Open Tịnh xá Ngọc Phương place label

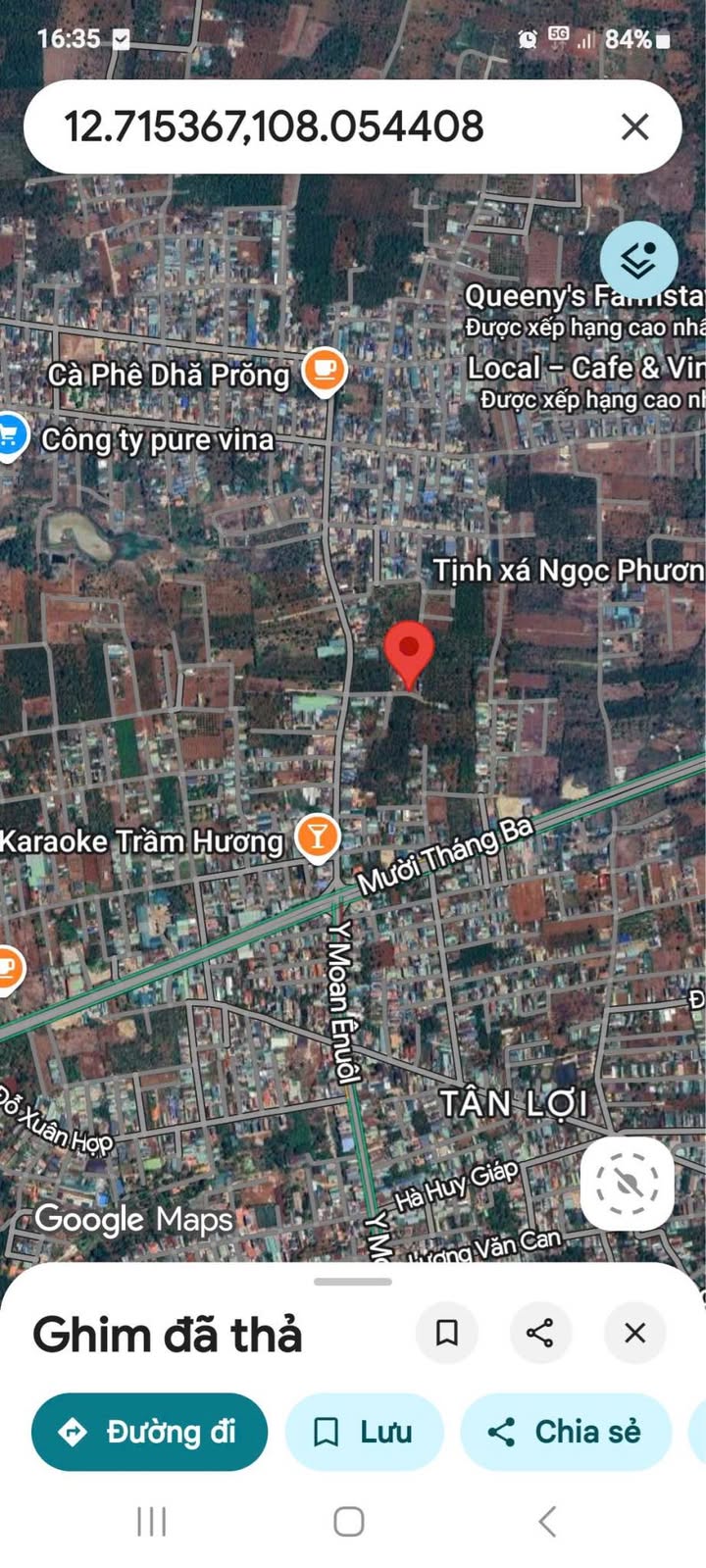[569, 570]
